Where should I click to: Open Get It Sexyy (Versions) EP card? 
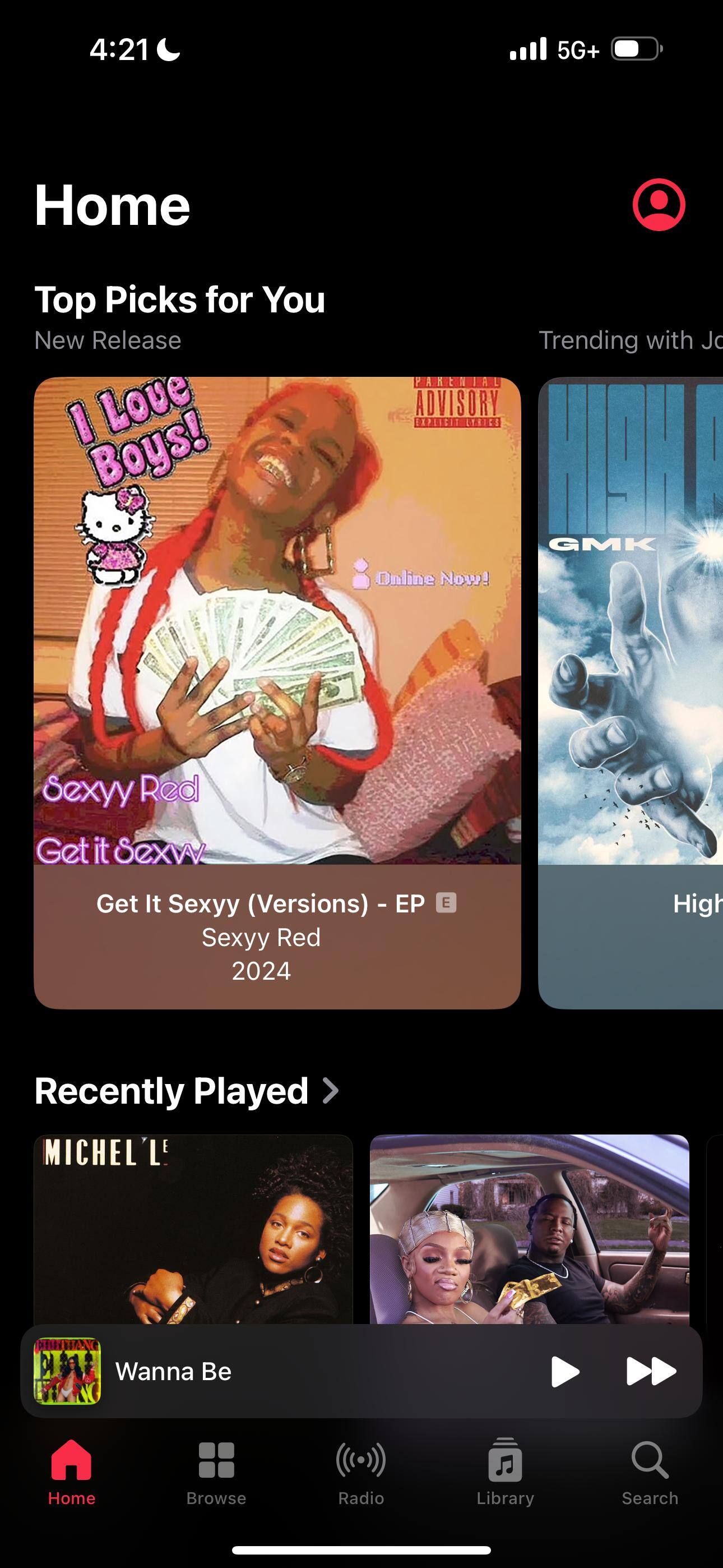pos(277,692)
